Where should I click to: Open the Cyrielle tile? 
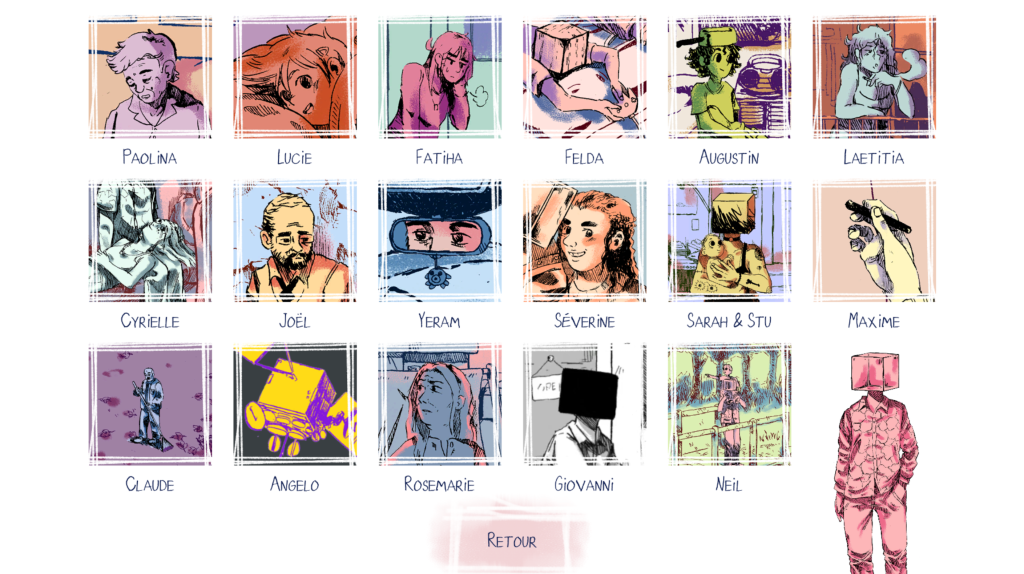tap(150, 241)
